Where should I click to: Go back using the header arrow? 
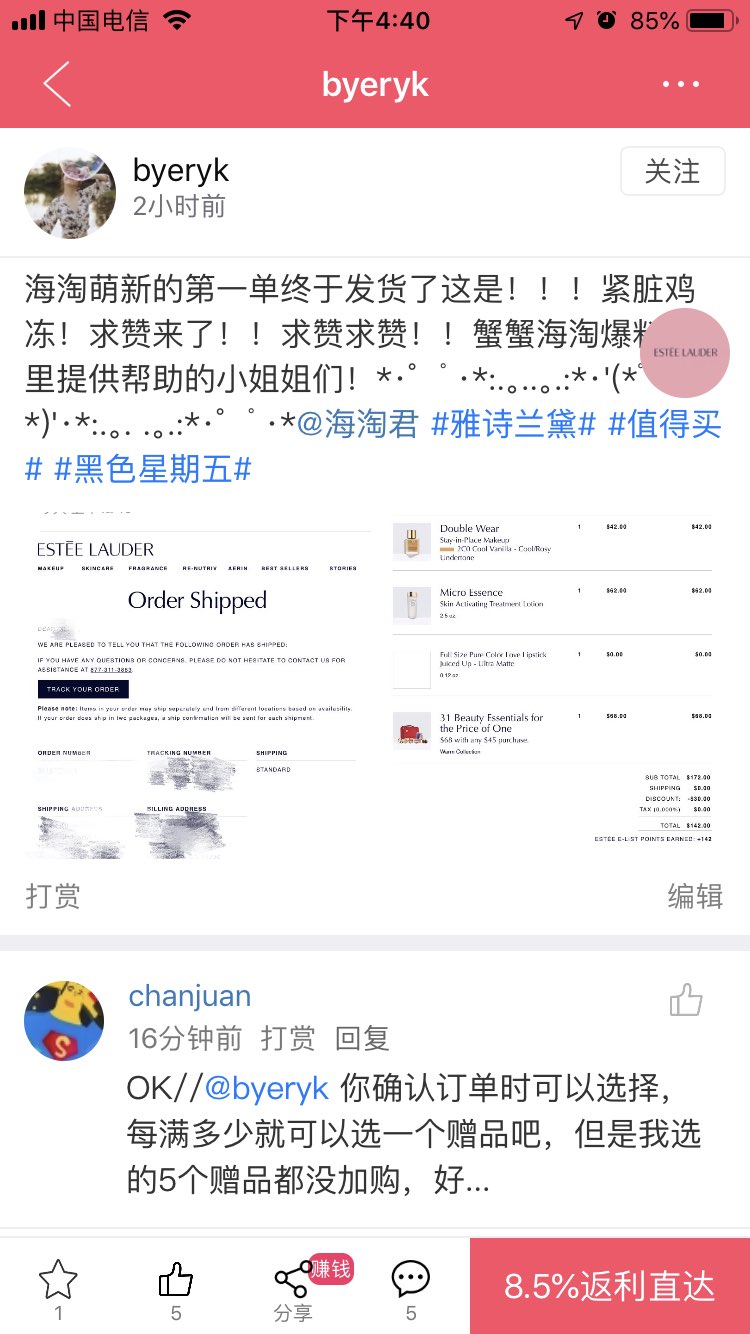pyautogui.click(x=57, y=85)
